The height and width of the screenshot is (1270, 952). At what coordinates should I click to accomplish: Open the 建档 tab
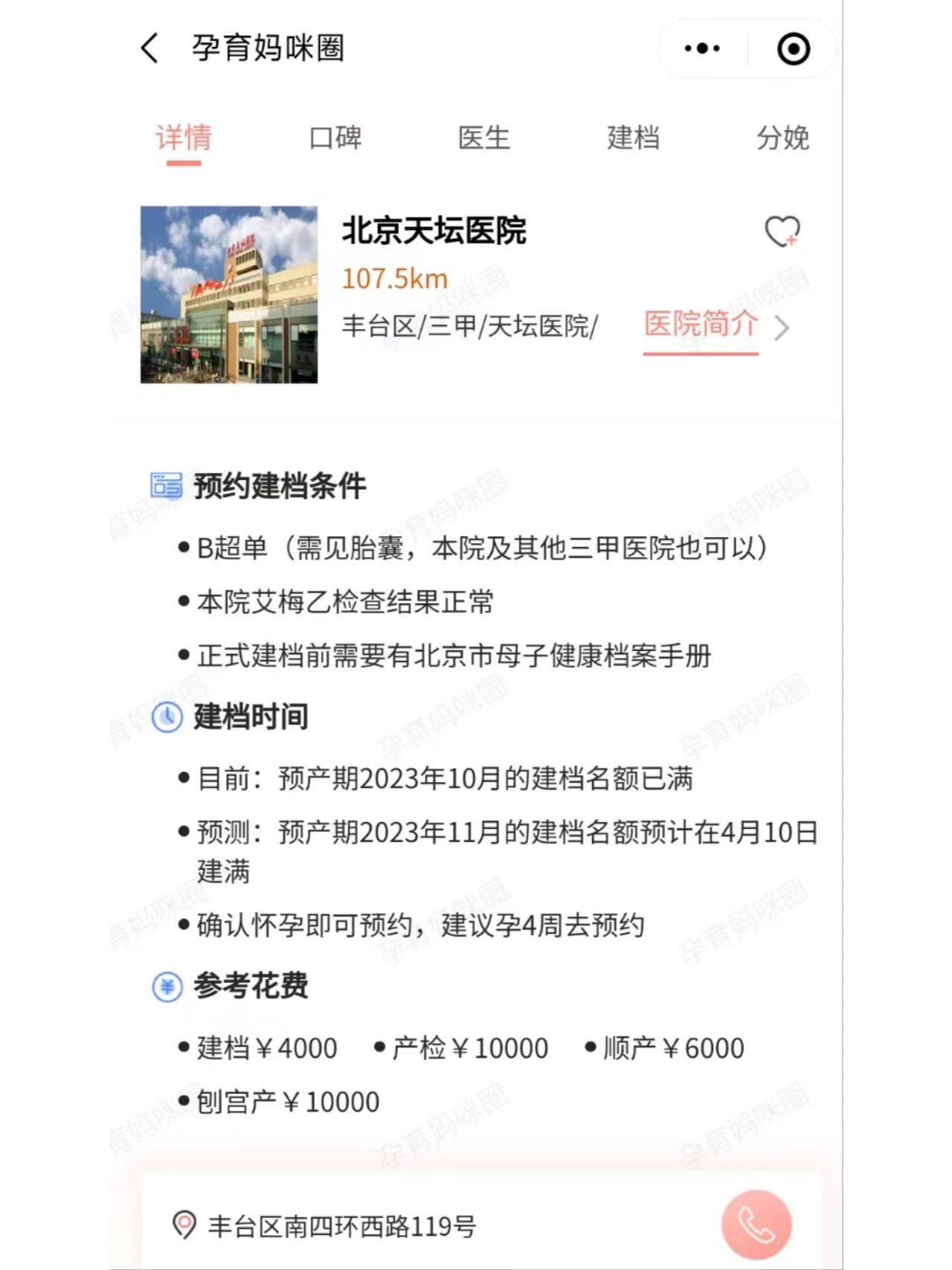pyautogui.click(x=633, y=138)
